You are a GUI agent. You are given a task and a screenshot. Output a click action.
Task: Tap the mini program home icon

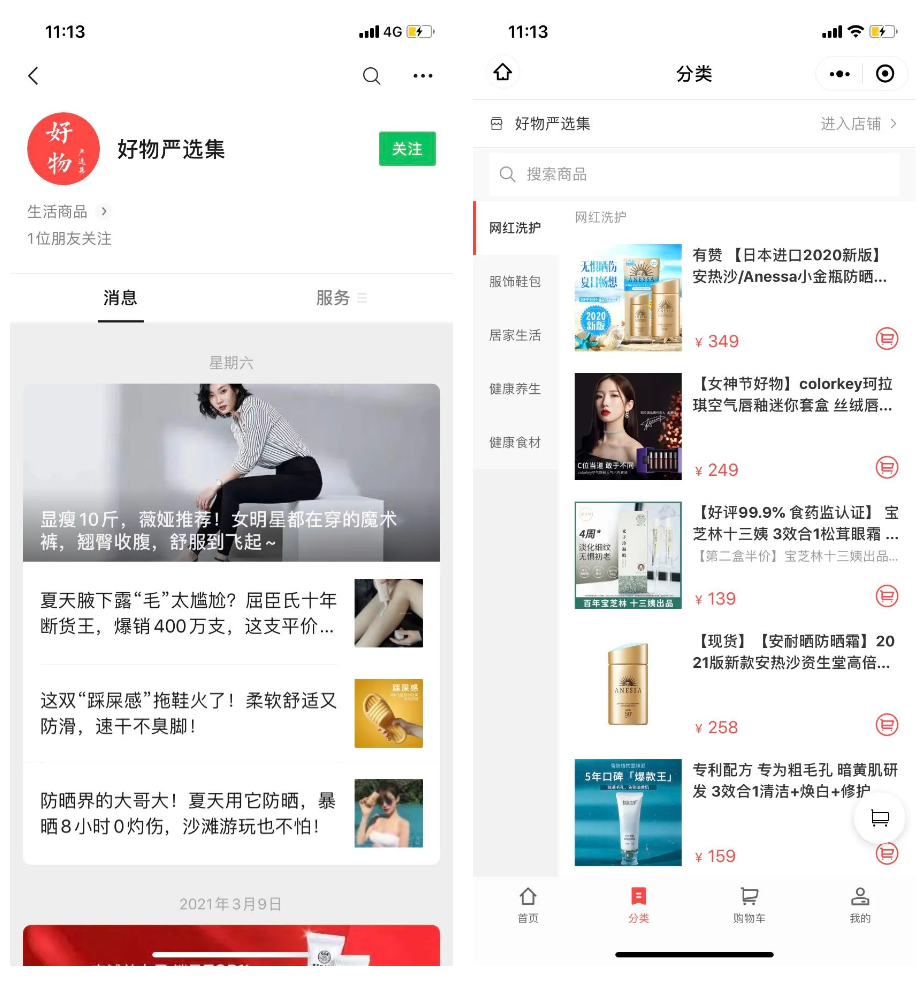(x=503, y=73)
